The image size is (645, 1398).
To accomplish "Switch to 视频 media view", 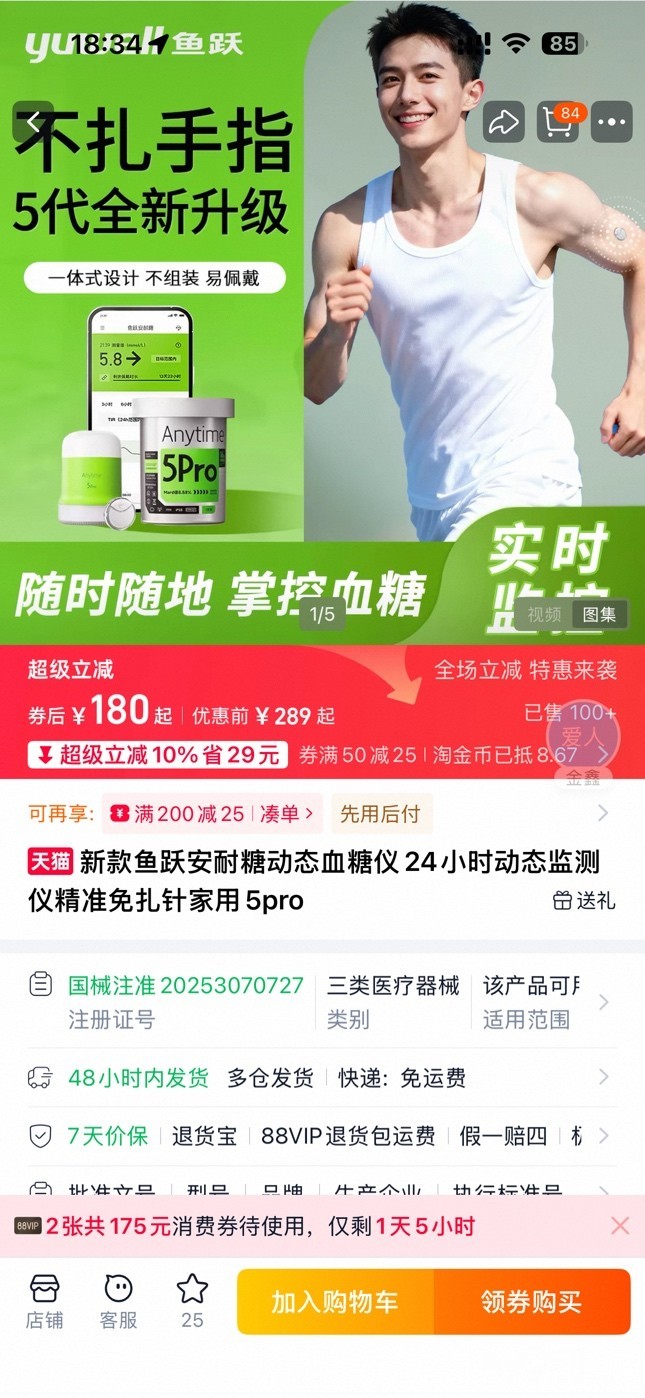I will coord(545,615).
